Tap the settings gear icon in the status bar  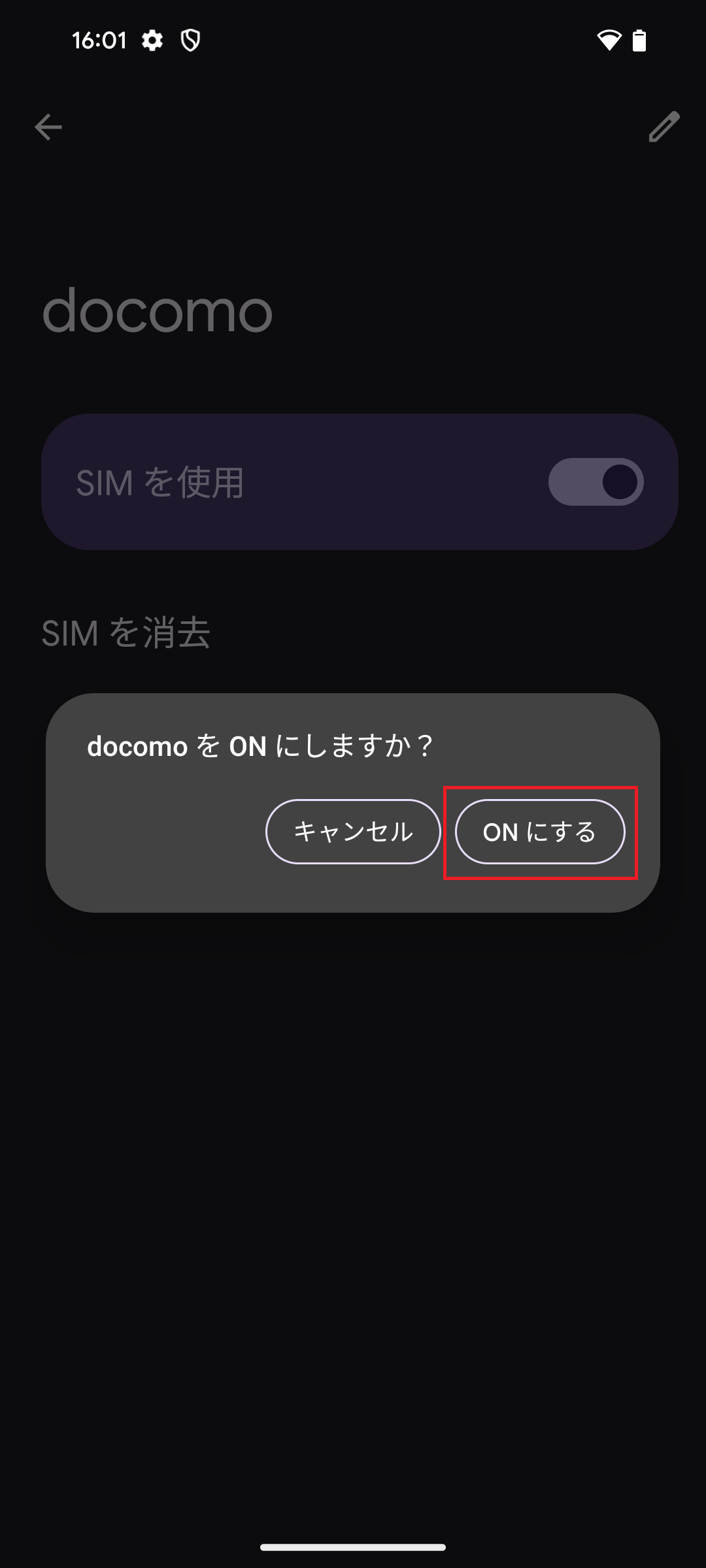[x=151, y=41]
